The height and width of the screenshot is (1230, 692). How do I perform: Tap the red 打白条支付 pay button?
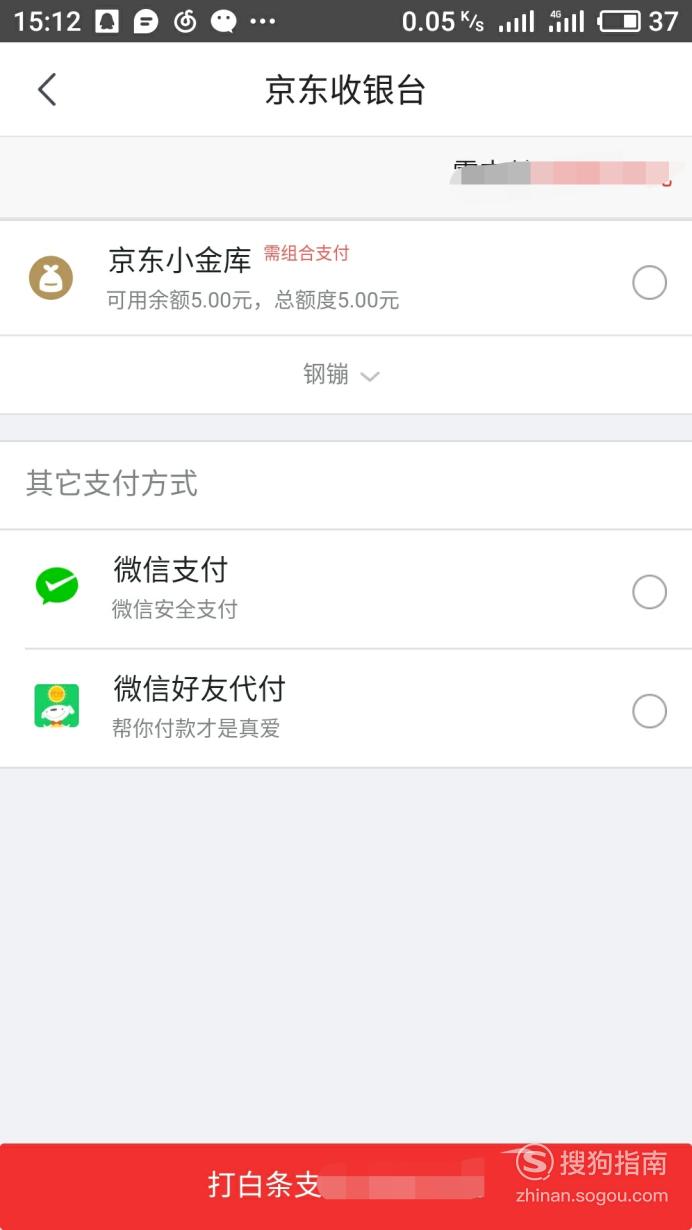click(x=346, y=1186)
